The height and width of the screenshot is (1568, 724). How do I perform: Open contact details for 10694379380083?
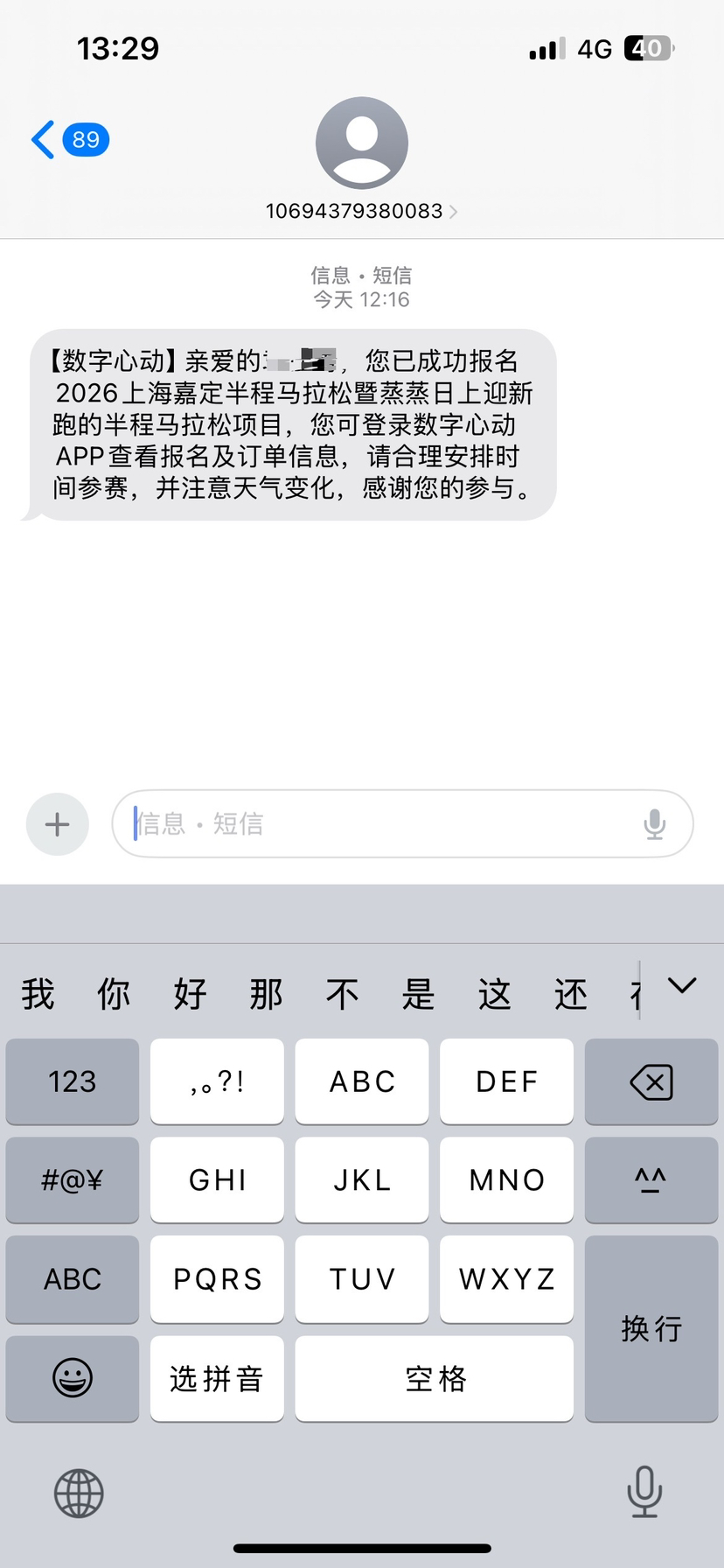[361, 211]
